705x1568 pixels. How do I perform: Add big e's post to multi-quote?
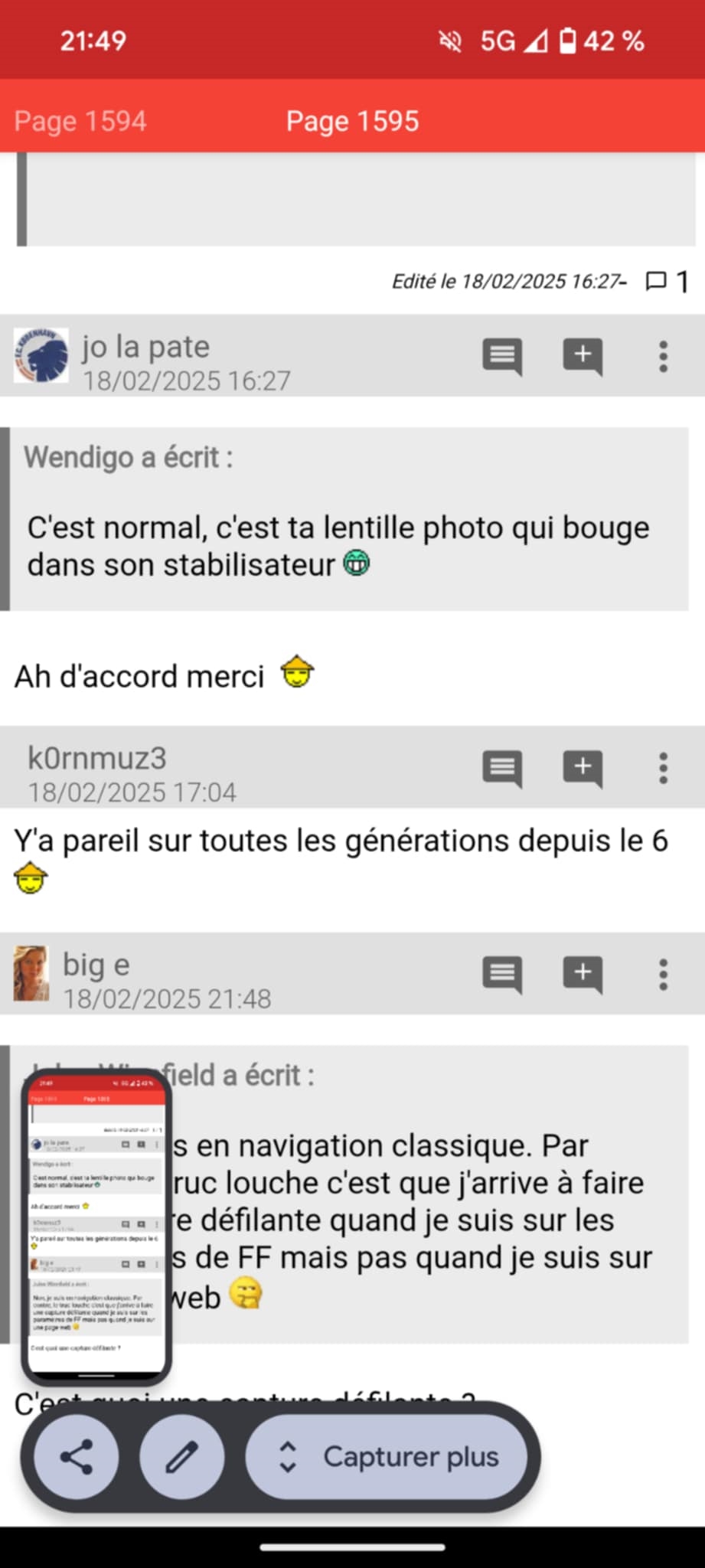583,974
